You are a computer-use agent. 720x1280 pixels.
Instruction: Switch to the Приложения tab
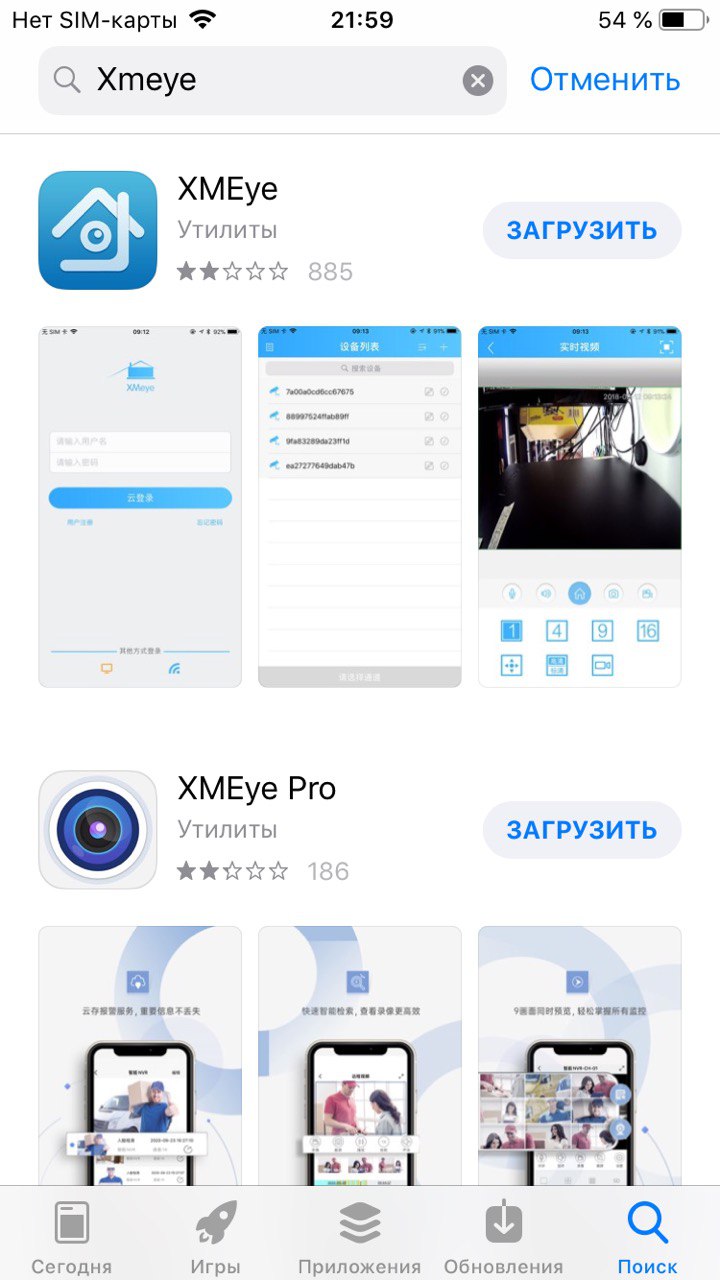(360, 1235)
